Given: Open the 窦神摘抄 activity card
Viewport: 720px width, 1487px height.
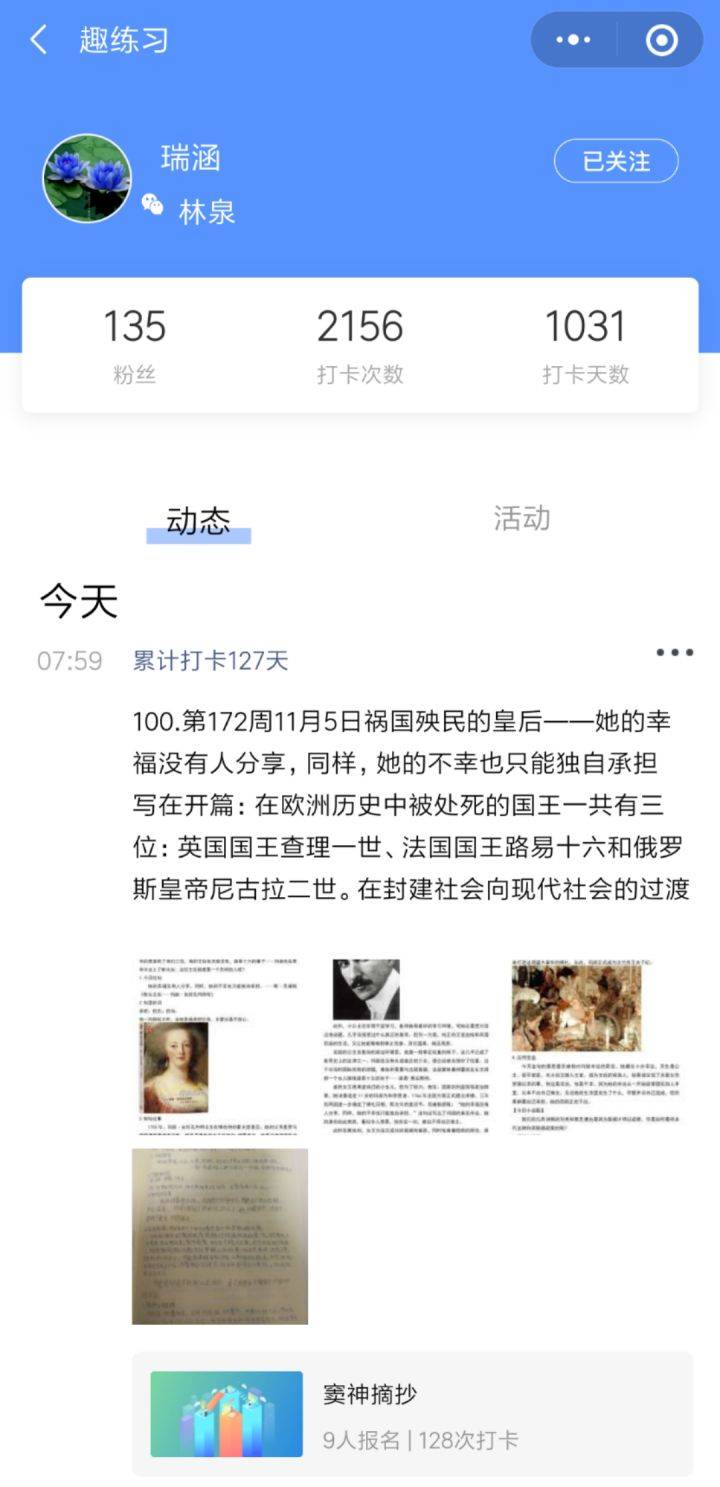Looking at the screenshot, I should click(x=412, y=1414).
